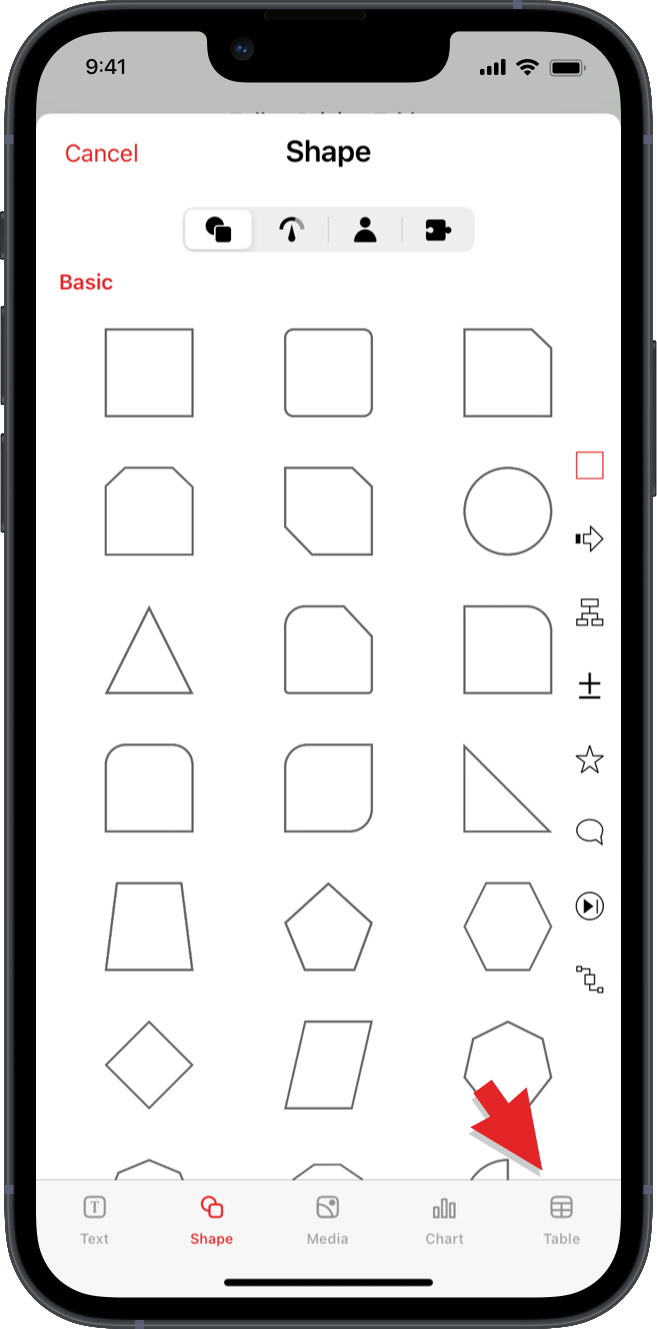Insert the rounded square shape

point(328,372)
